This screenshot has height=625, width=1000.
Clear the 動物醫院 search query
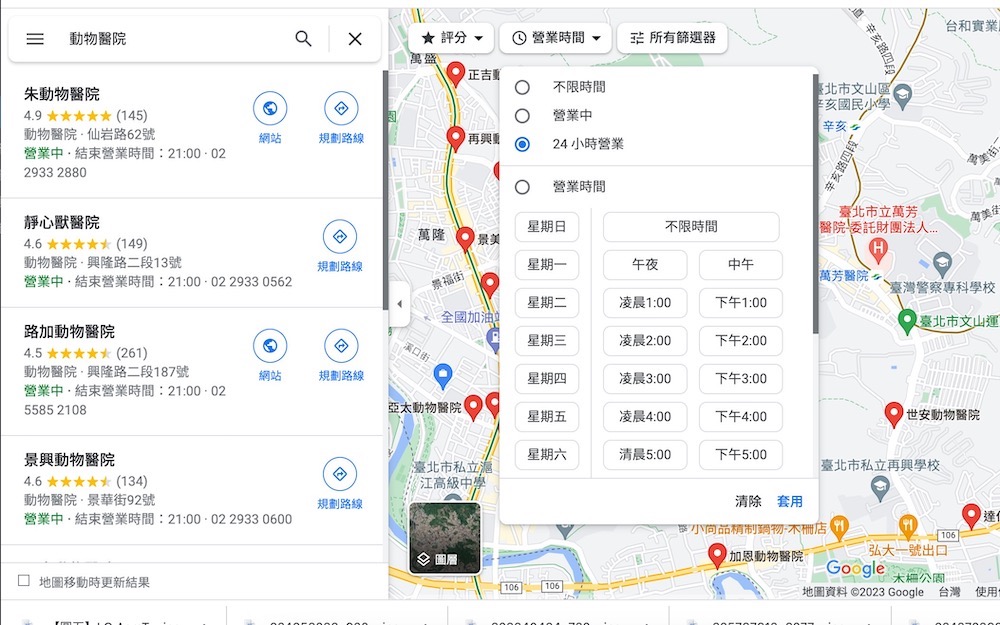pos(355,39)
